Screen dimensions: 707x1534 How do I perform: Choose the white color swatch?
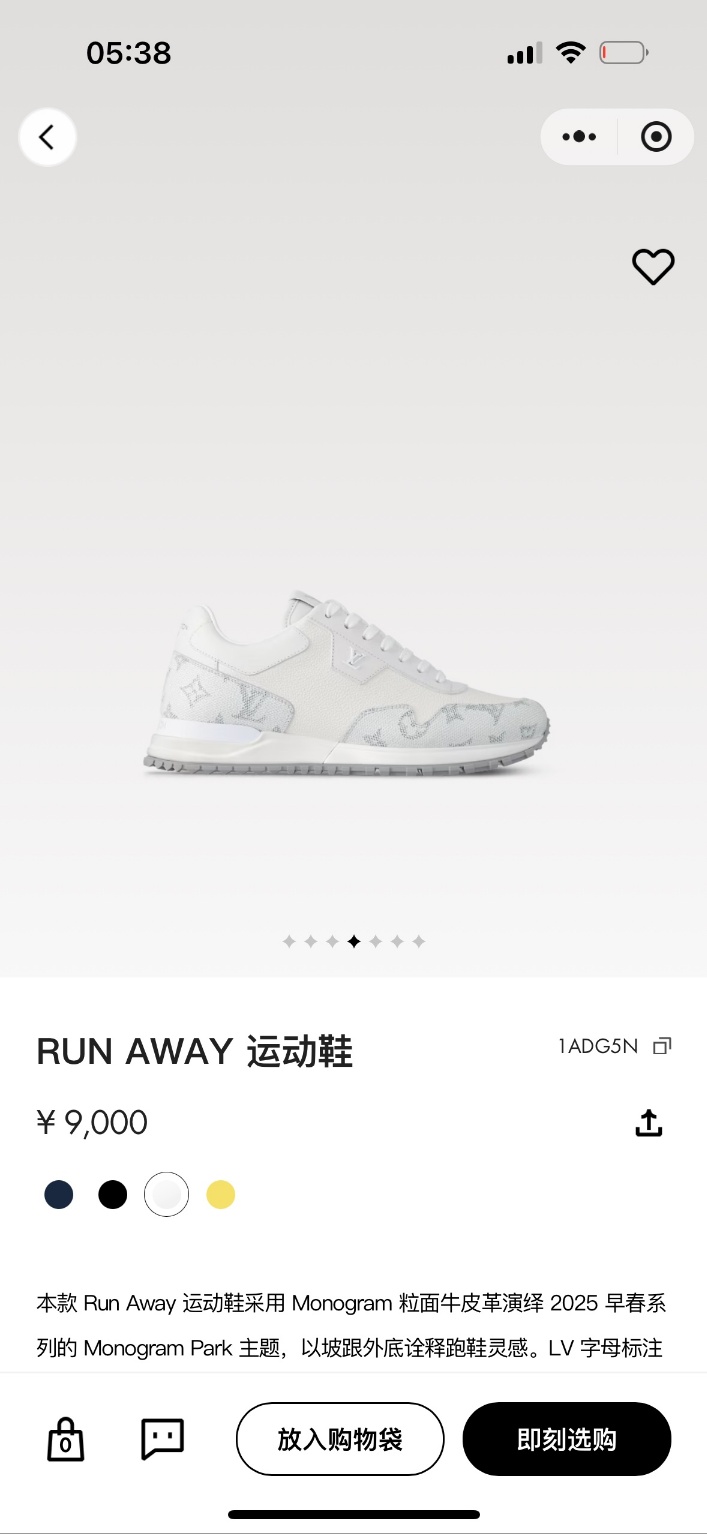pos(167,1194)
